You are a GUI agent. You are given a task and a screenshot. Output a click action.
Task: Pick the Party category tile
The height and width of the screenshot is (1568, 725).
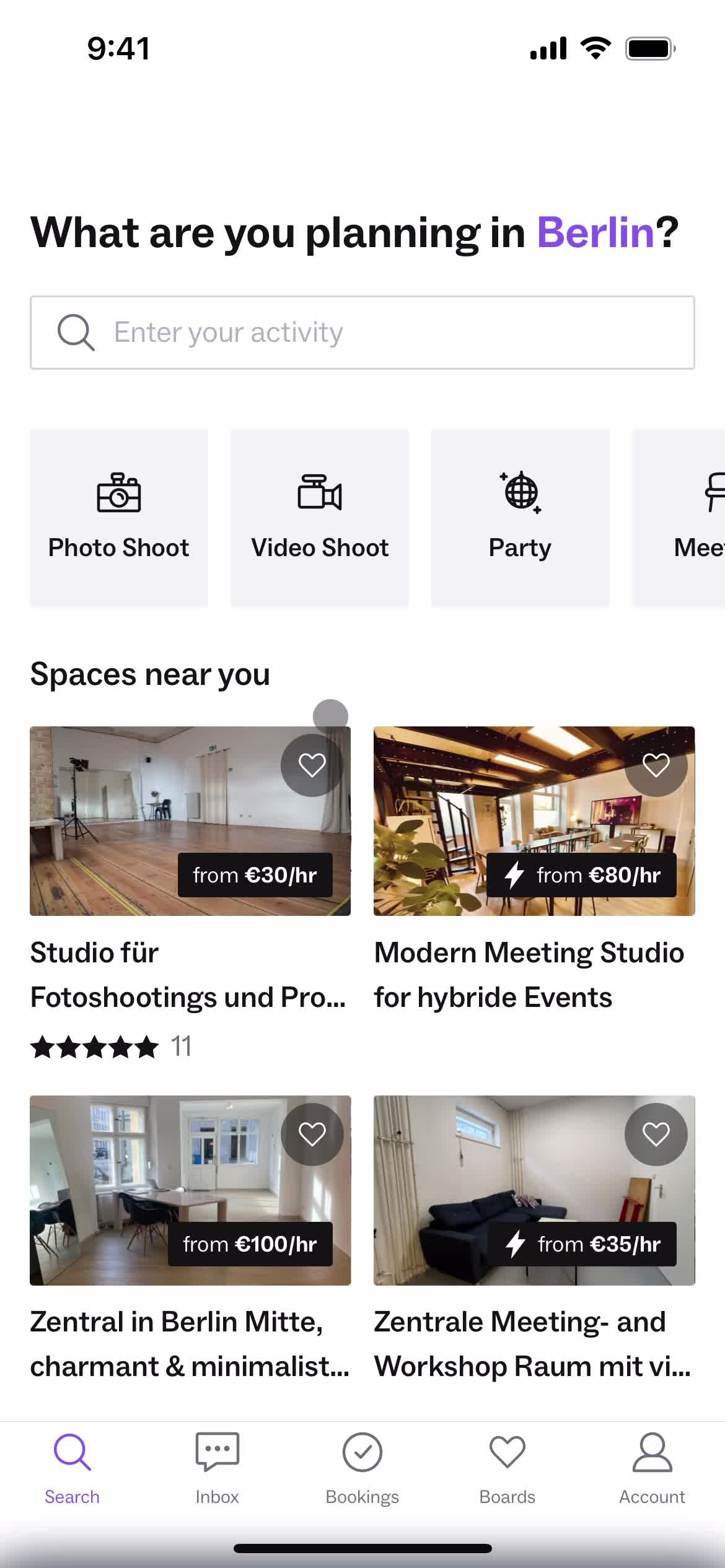(x=521, y=518)
